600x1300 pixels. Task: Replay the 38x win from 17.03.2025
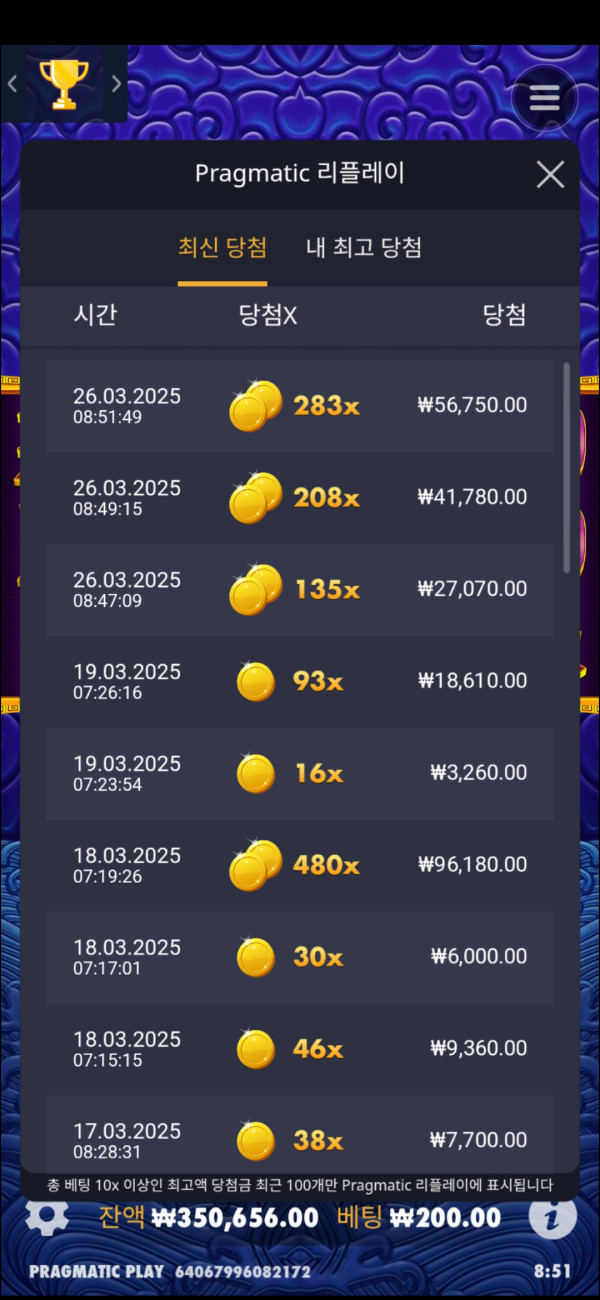point(300,1138)
